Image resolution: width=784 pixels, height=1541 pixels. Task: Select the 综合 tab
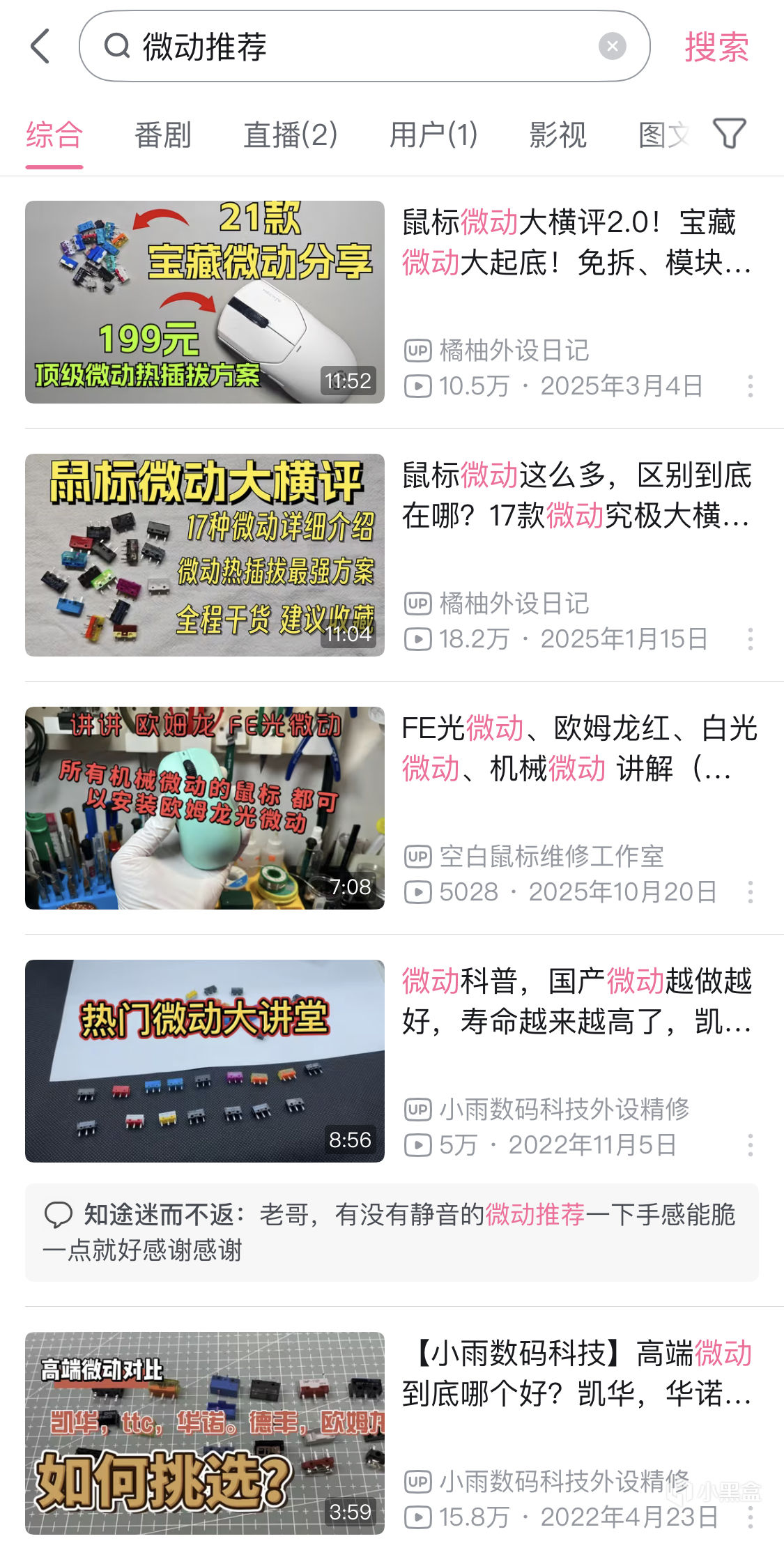[x=54, y=135]
